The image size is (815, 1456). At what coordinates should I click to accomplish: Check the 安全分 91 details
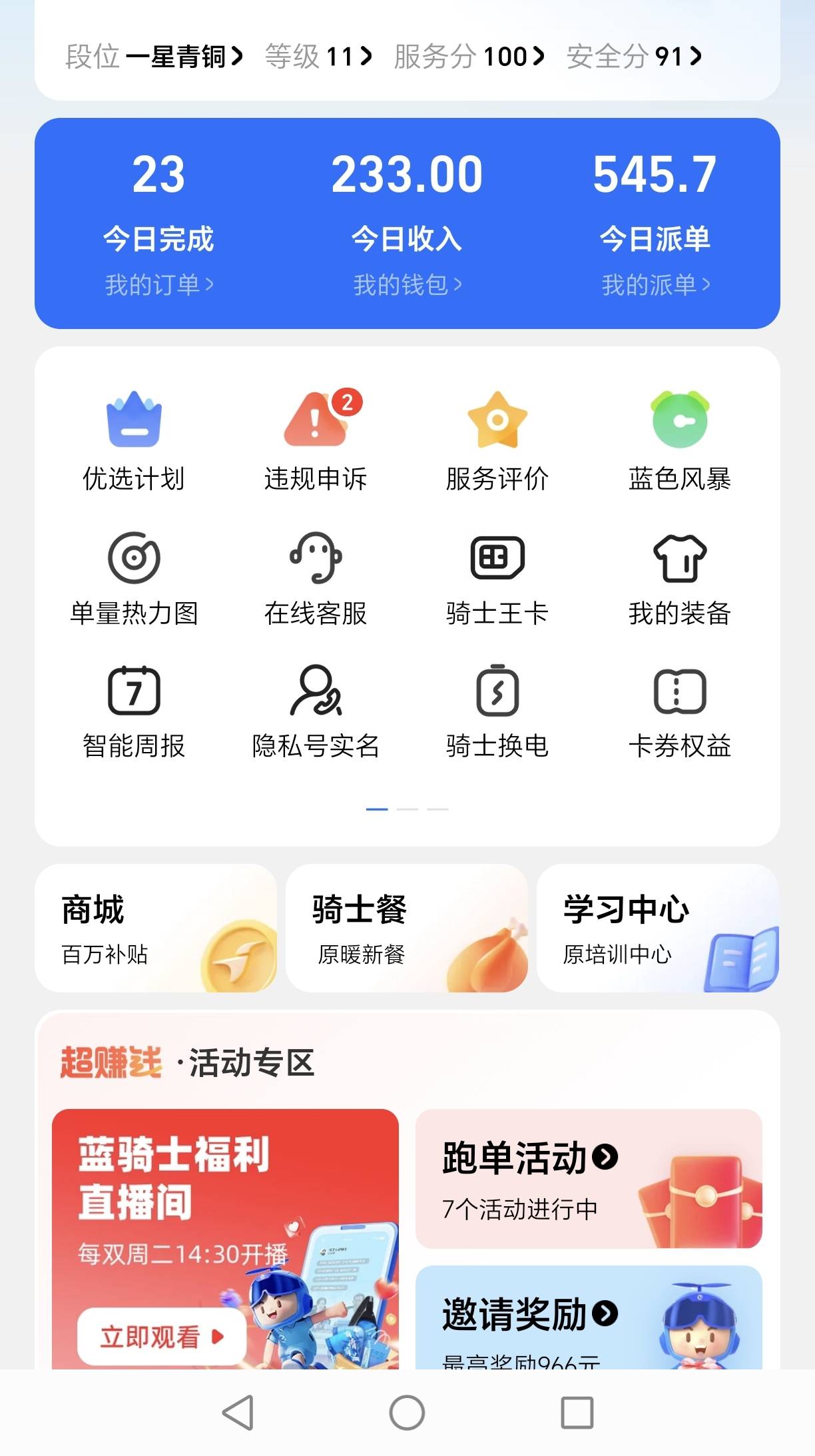[x=634, y=57]
